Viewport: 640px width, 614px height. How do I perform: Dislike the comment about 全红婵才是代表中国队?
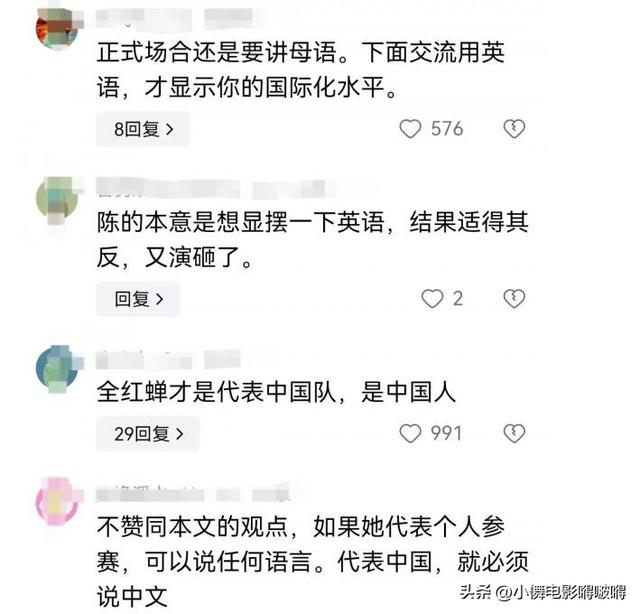513,433
